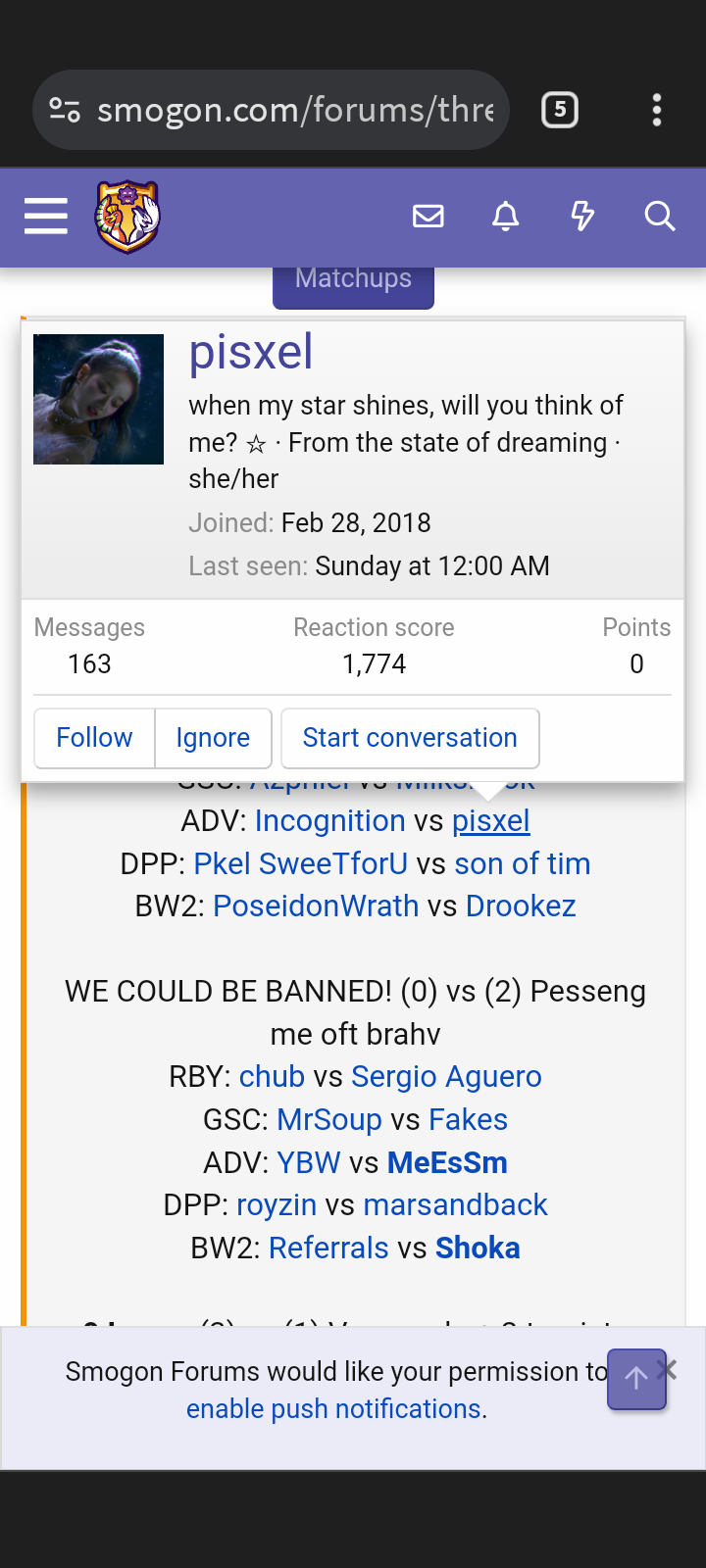
Task: Open the hamburger navigation menu
Action: point(46,217)
